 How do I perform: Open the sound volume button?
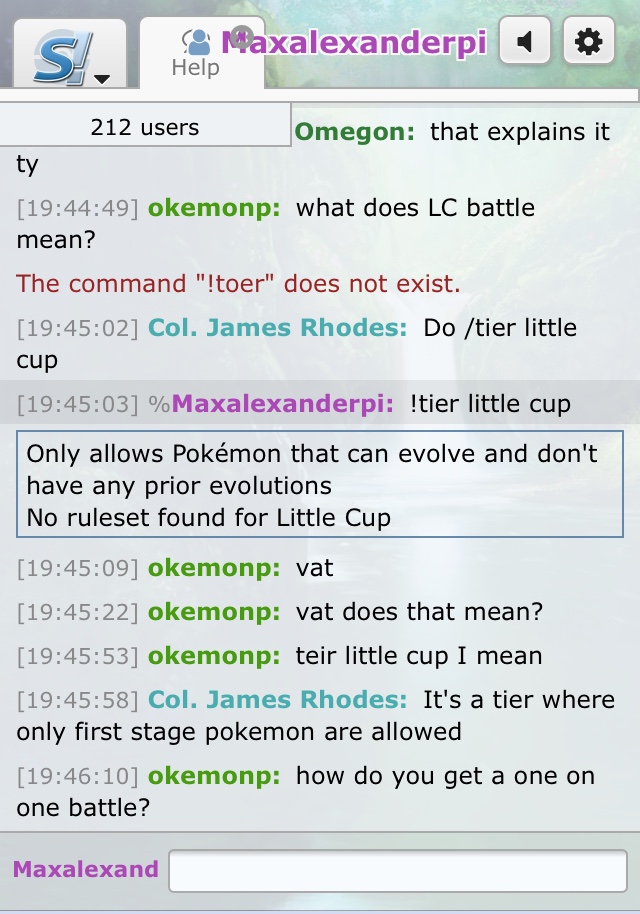pos(525,42)
